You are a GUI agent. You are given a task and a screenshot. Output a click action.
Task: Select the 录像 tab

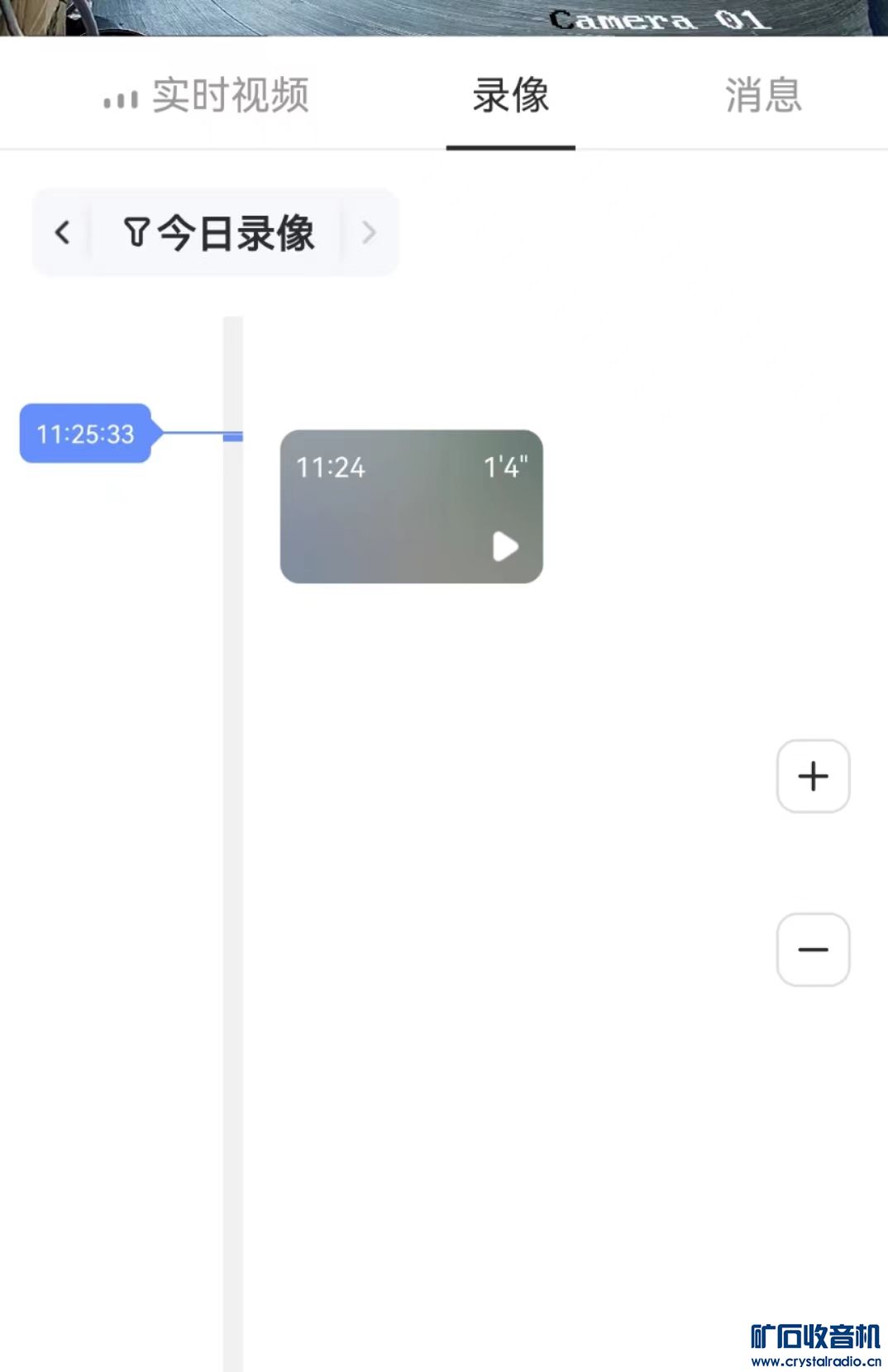[510, 95]
